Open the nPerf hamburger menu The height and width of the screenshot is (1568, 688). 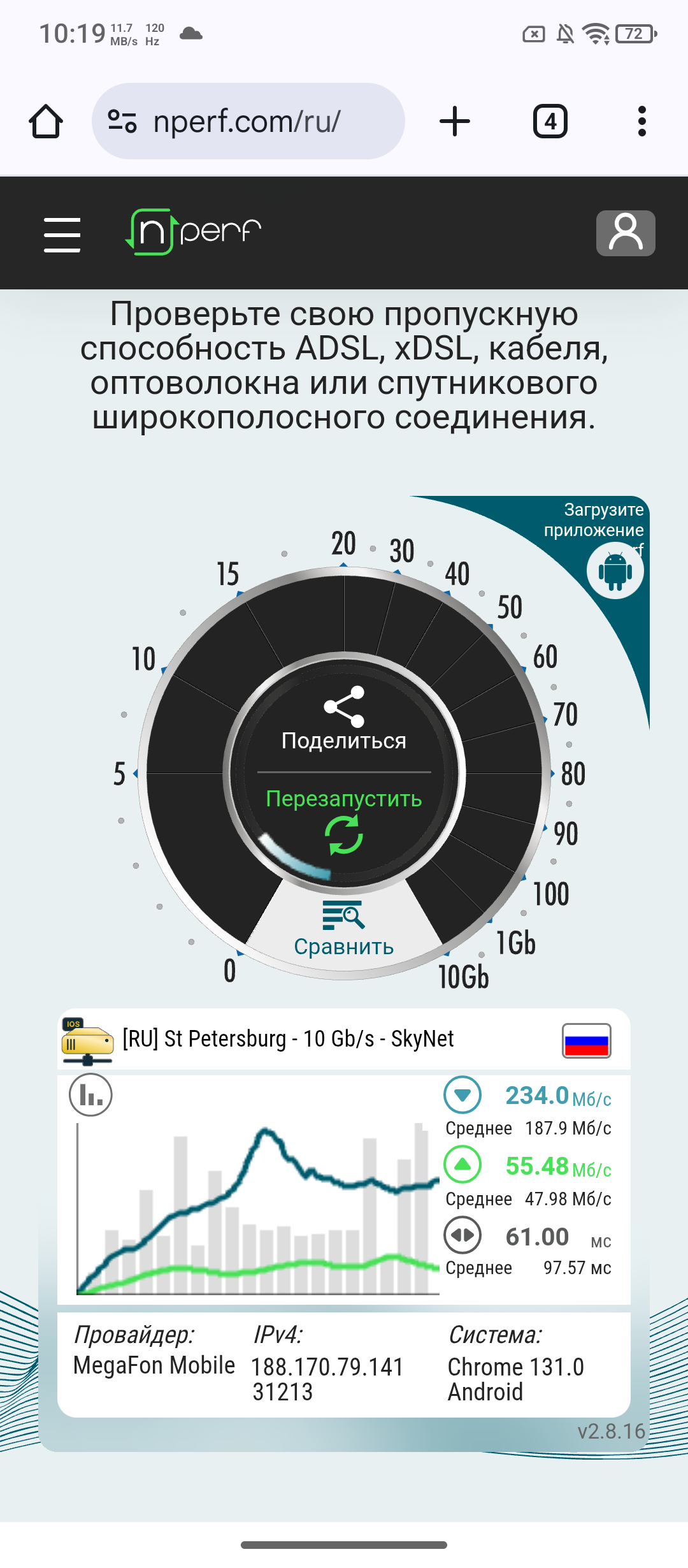[x=62, y=234]
